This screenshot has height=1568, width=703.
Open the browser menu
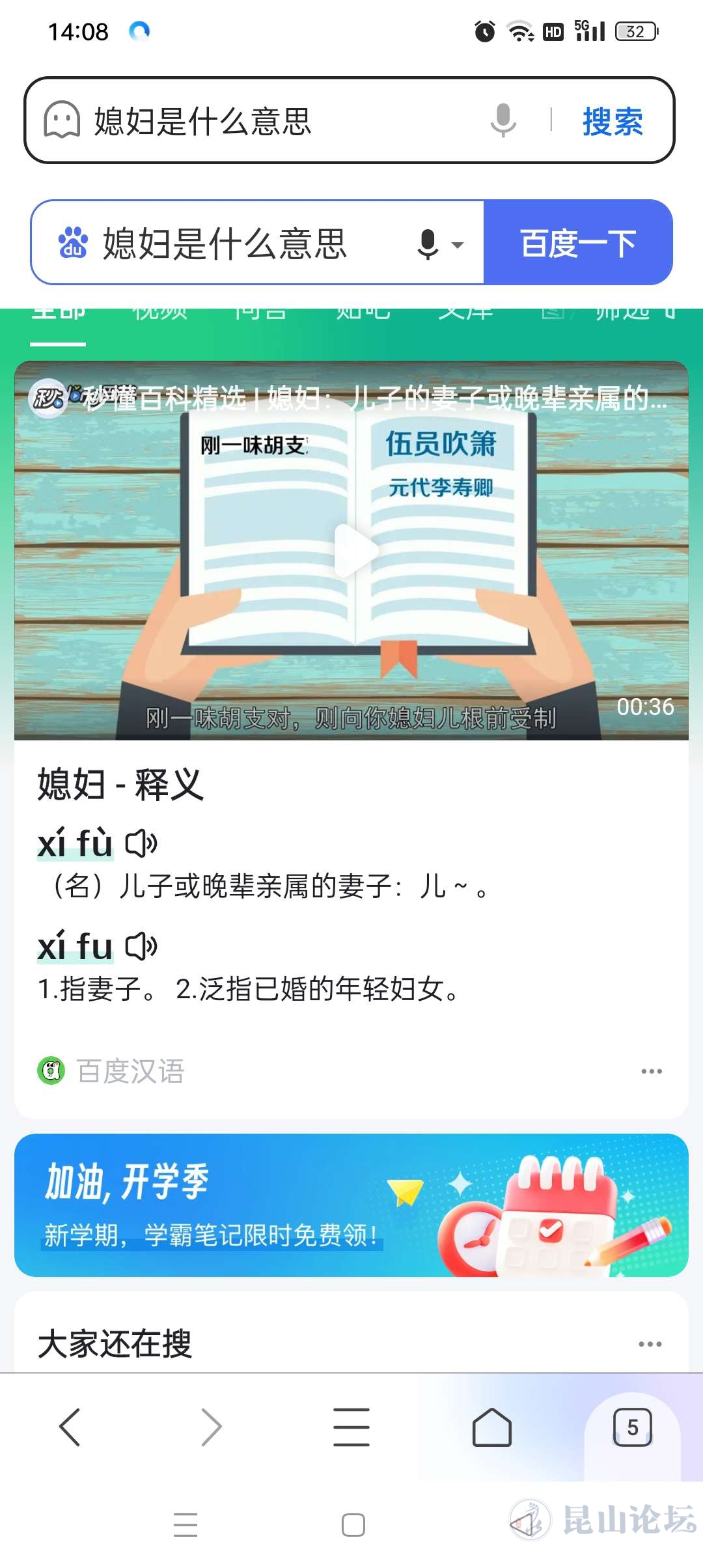coord(351,1427)
